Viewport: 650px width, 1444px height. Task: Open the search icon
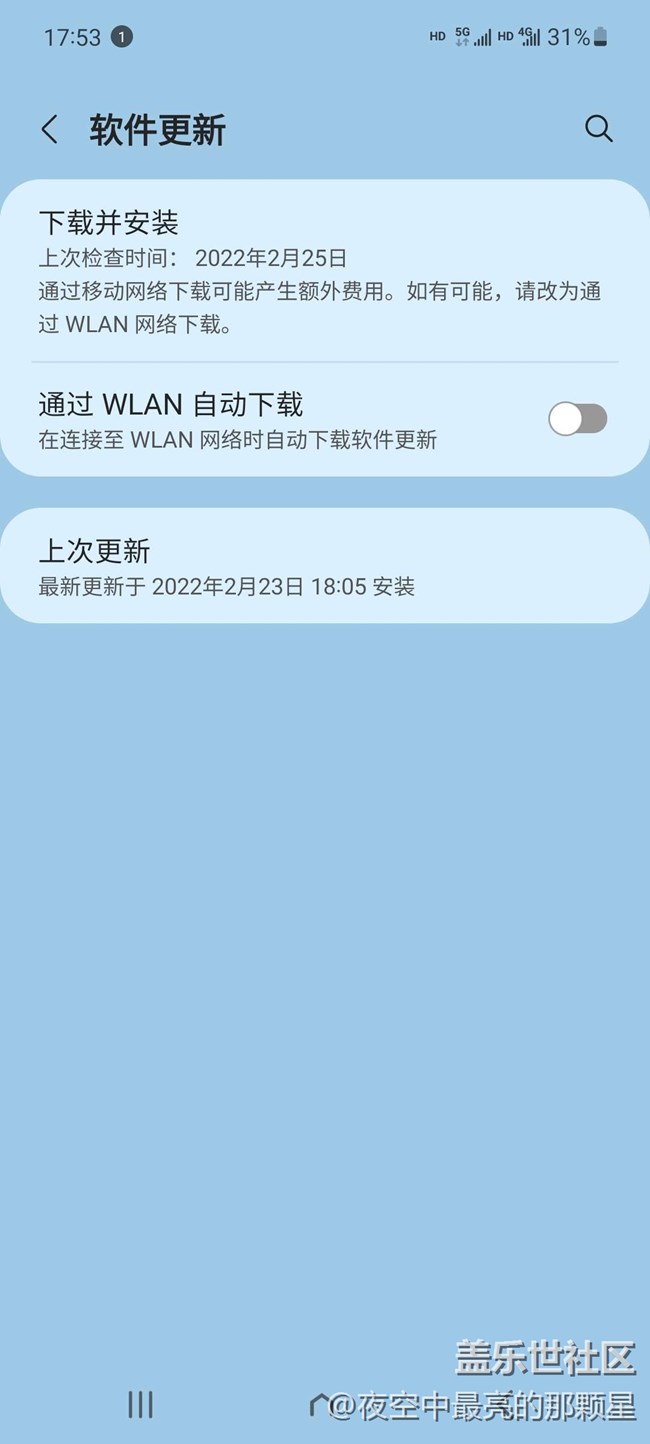(598, 129)
